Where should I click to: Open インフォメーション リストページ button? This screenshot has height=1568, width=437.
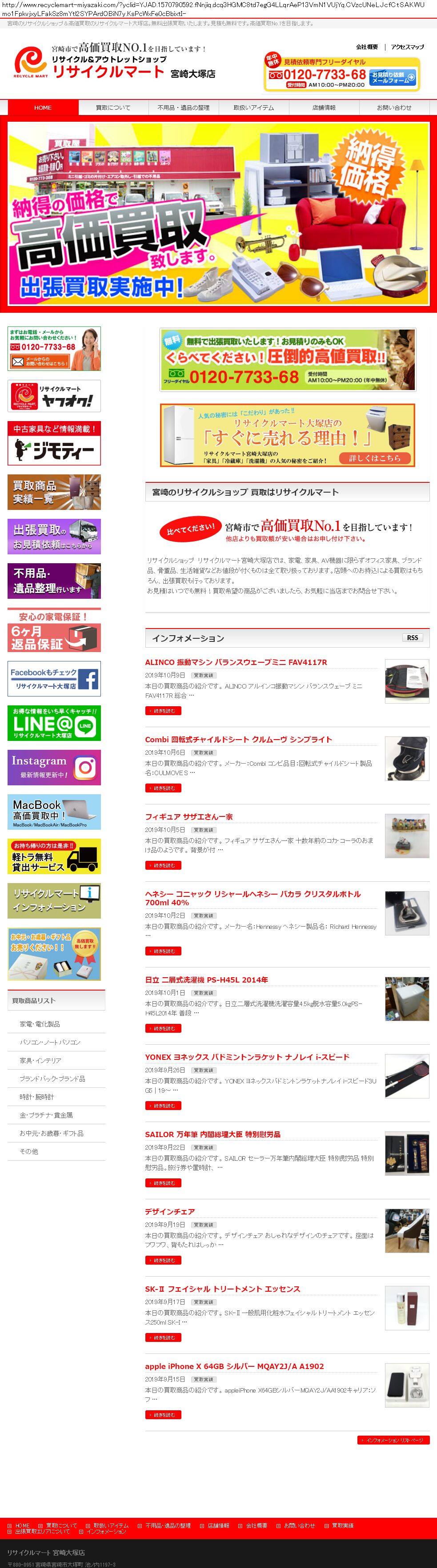pos(393,1440)
